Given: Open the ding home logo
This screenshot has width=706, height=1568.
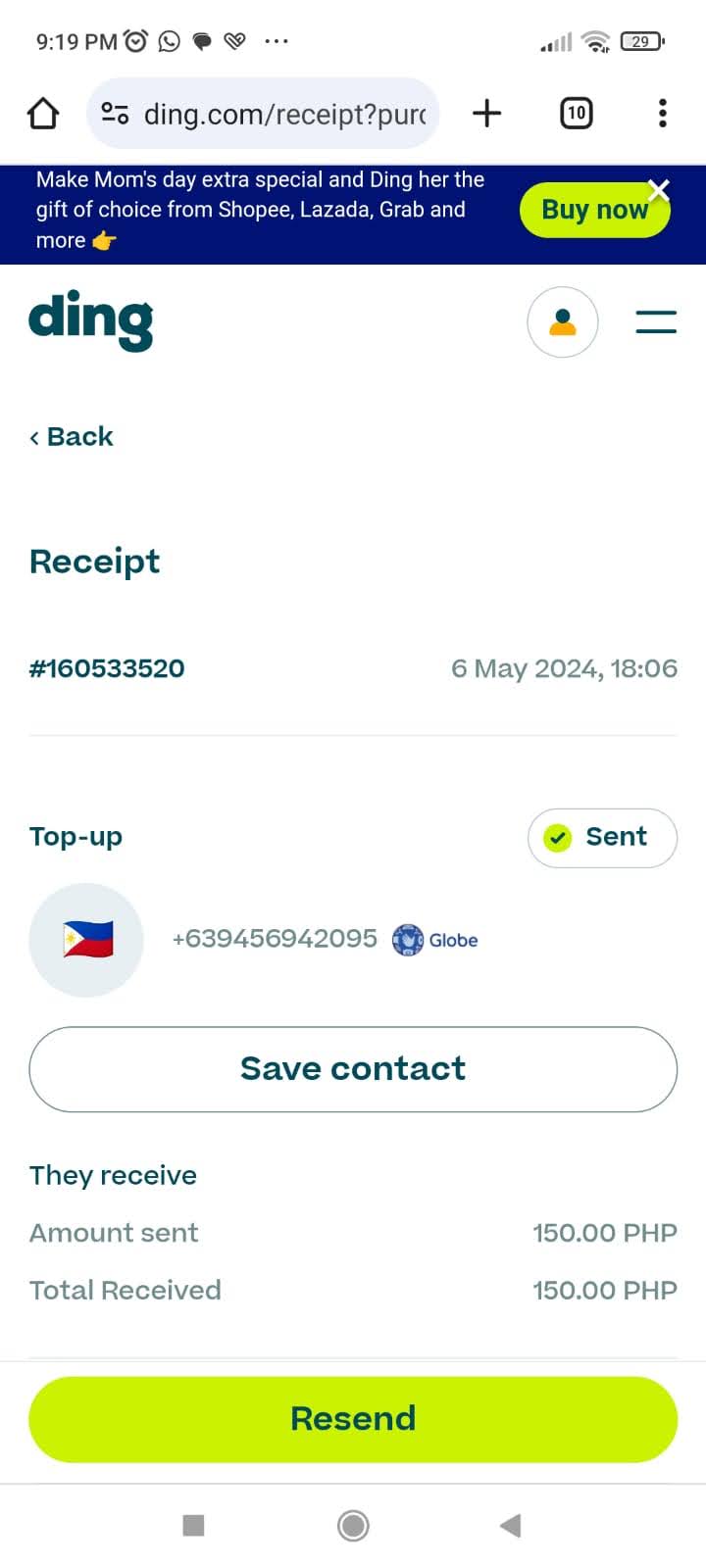Looking at the screenshot, I should (90, 320).
